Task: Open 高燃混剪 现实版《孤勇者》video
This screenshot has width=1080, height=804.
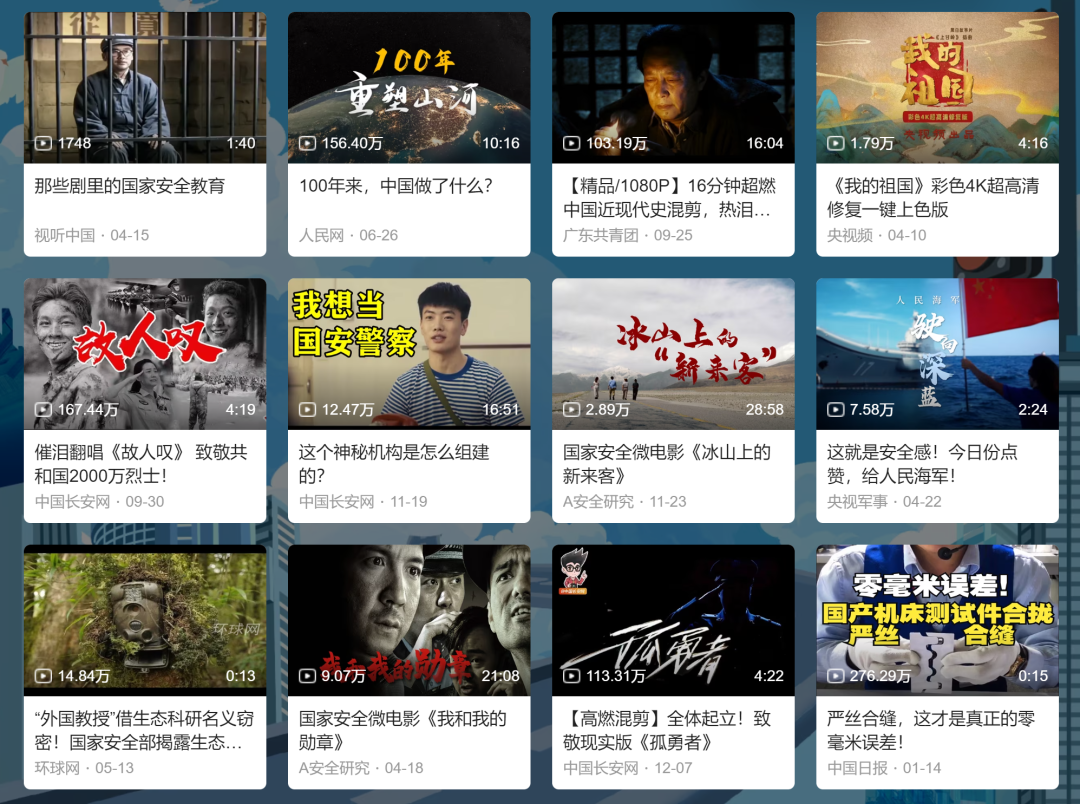Action: pyautogui.click(x=673, y=620)
